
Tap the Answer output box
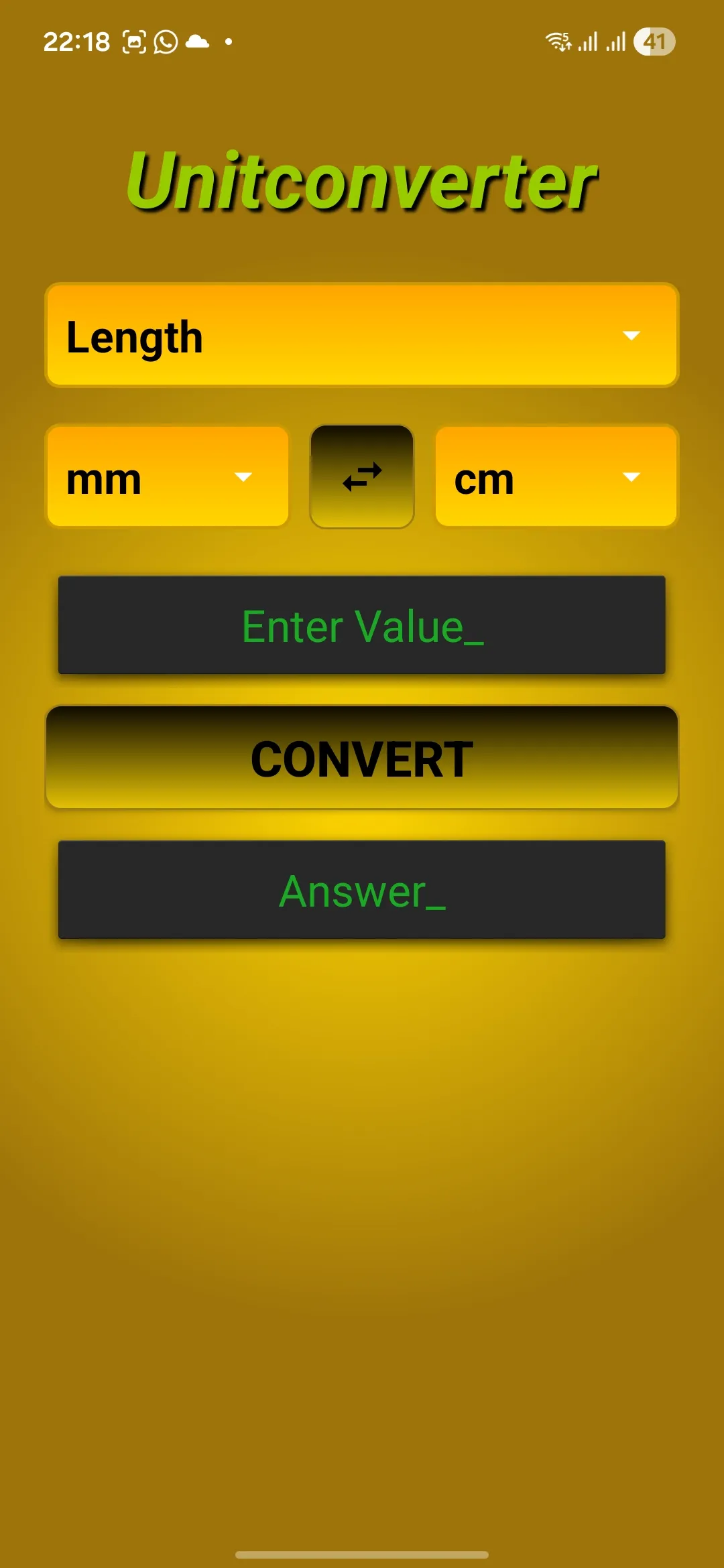pyautogui.click(x=362, y=890)
